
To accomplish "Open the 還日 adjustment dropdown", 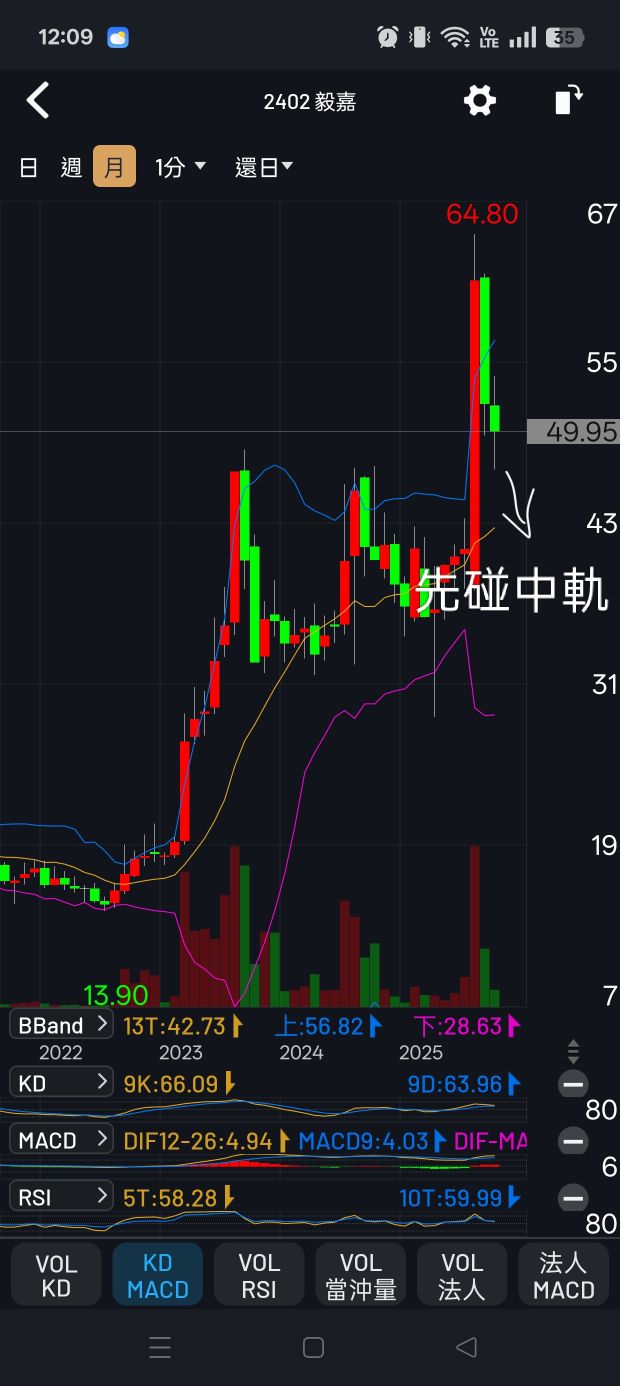I will point(264,167).
